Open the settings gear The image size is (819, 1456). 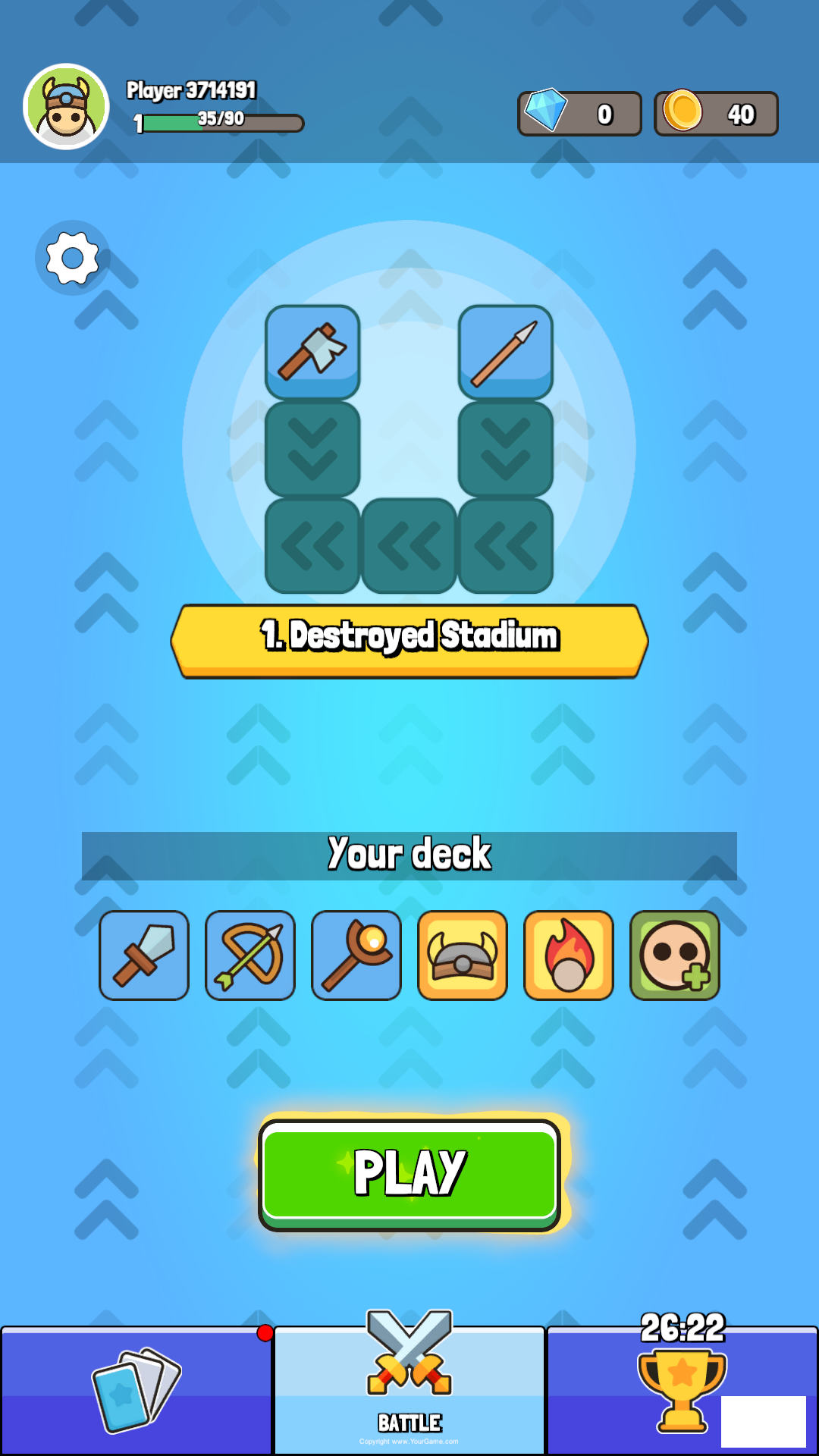pos(72,258)
